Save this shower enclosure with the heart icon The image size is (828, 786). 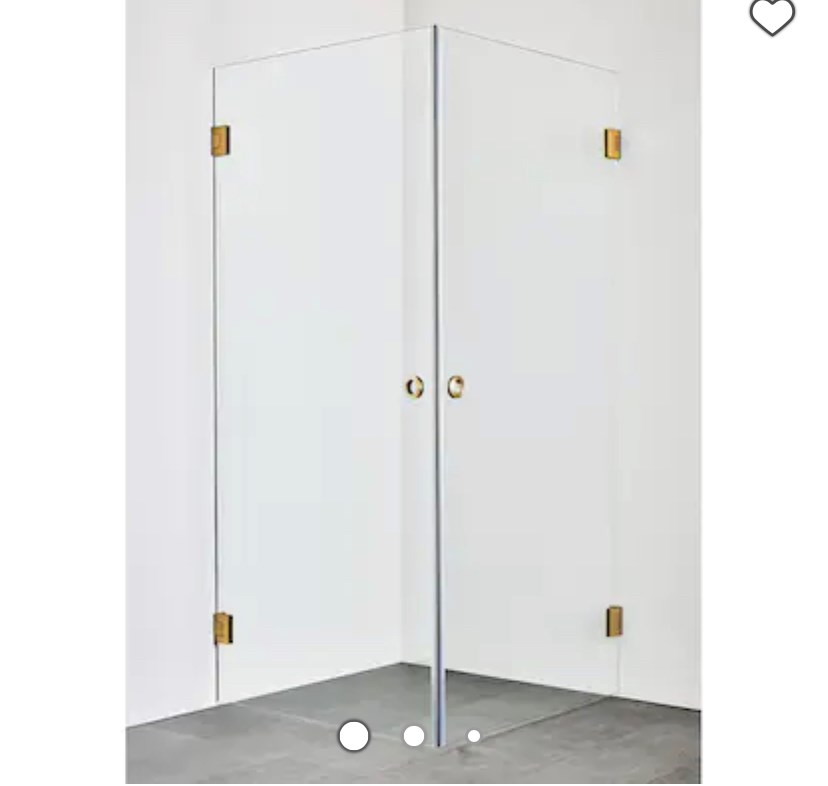tap(772, 16)
